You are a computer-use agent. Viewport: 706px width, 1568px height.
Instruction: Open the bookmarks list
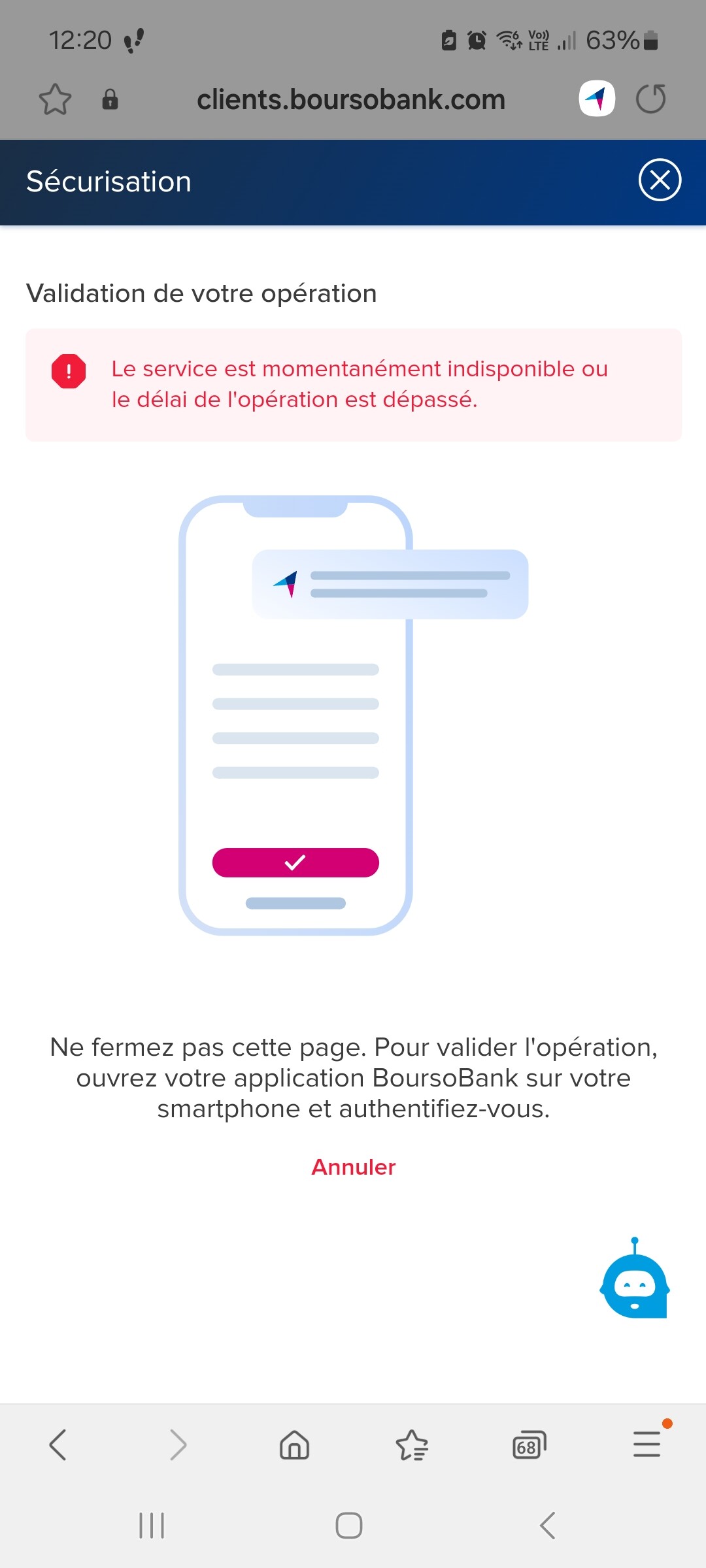412,1445
